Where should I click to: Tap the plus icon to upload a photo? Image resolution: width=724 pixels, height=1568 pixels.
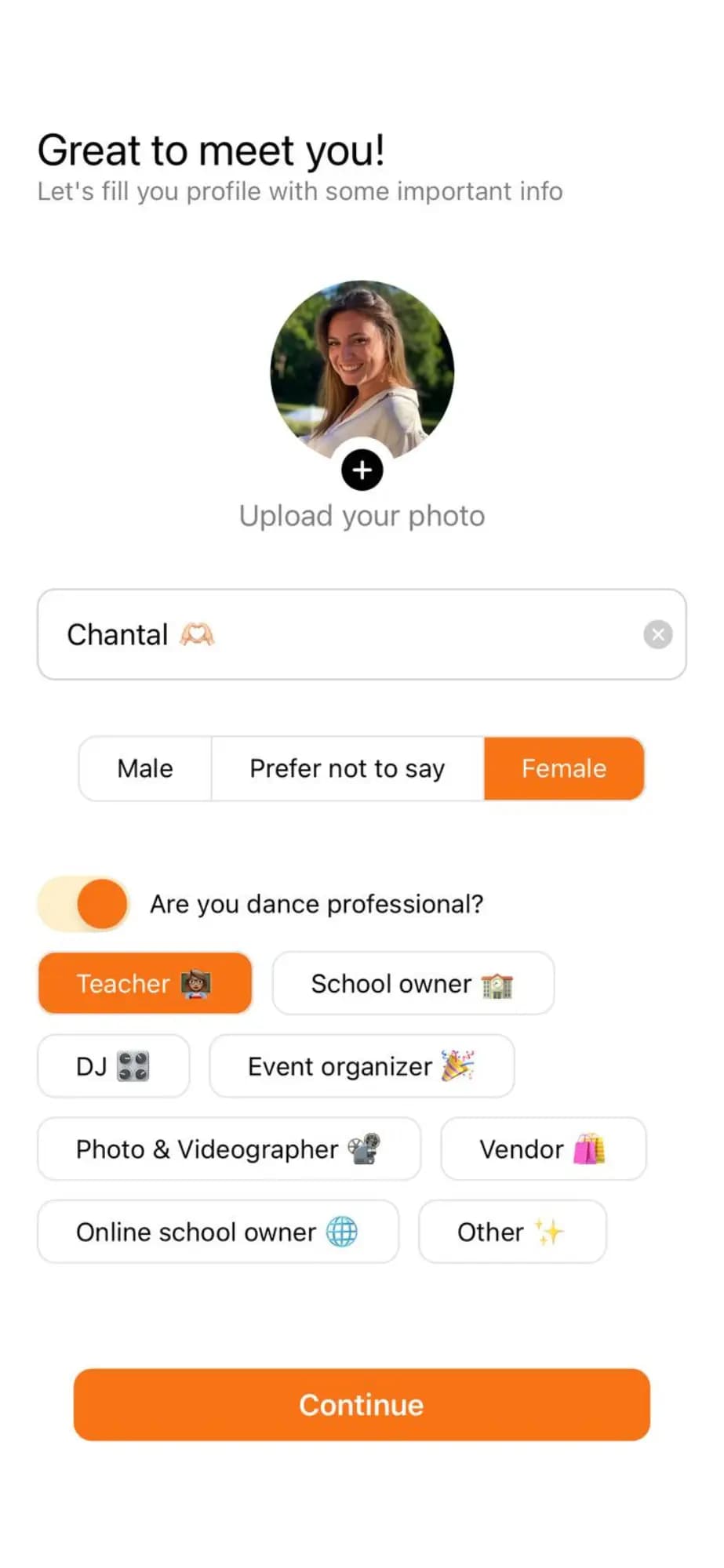click(x=362, y=470)
